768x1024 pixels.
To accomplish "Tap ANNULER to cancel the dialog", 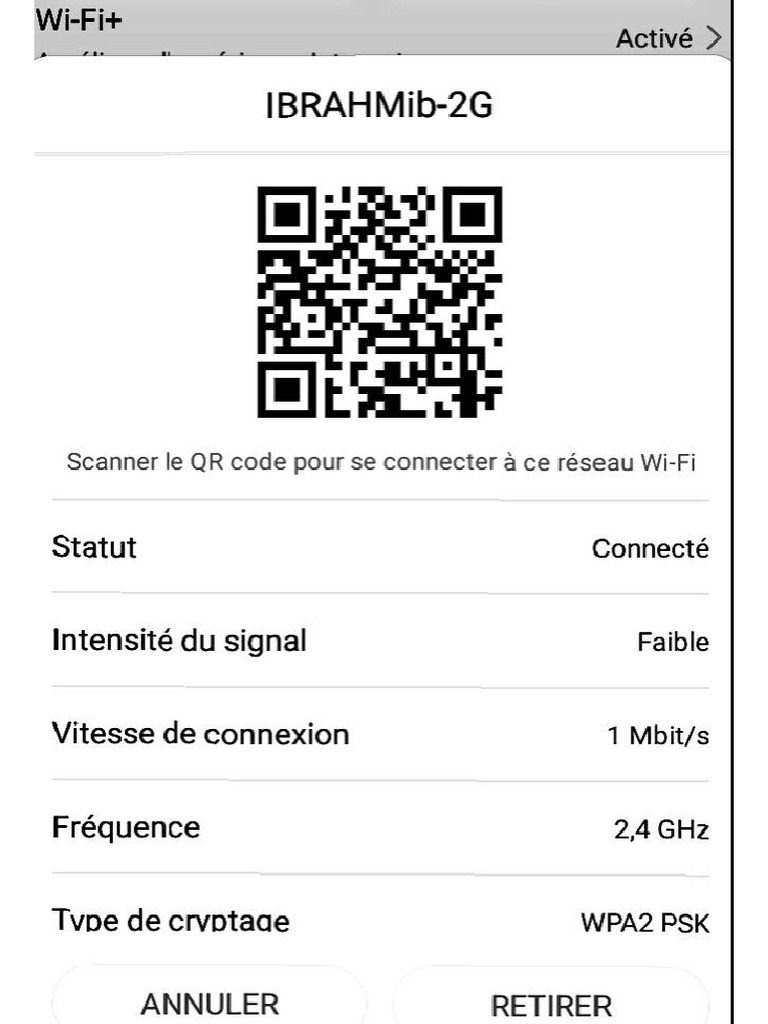I will tap(209, 1003).
